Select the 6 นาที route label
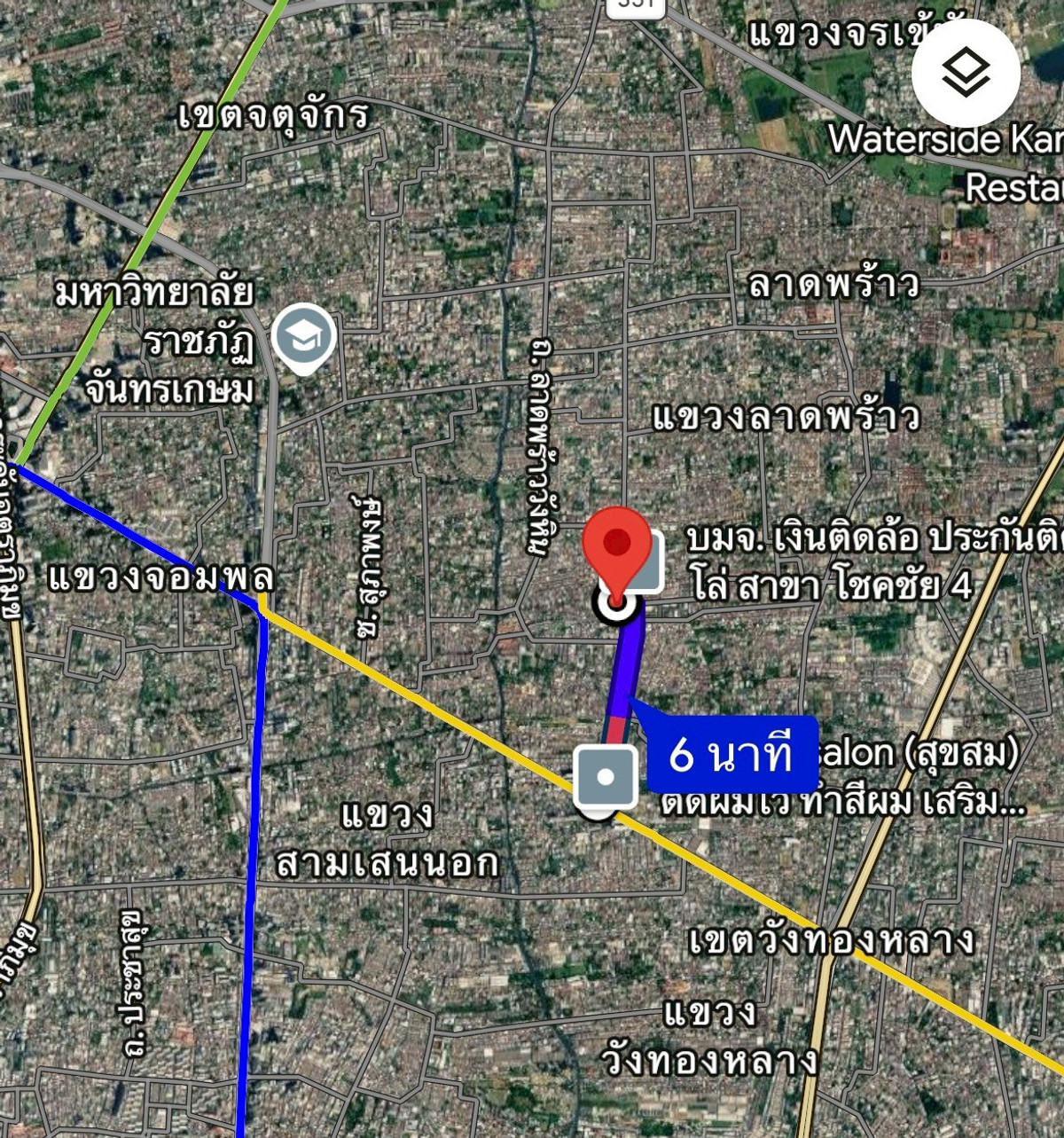Viewport: 1064px width, 1138px height. tap(731, 754)
